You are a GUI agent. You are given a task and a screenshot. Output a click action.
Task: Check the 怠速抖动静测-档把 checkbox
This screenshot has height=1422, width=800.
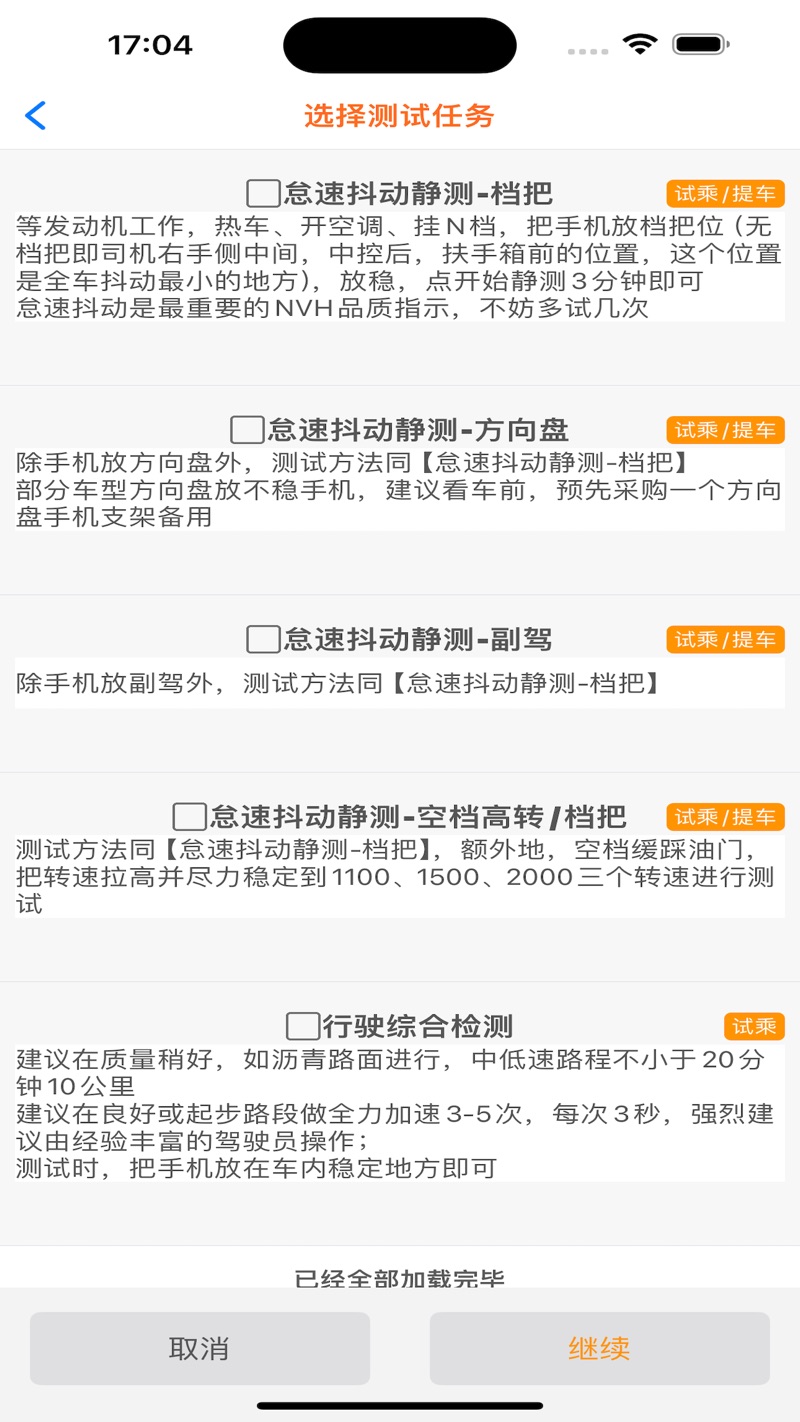coord(263,193)
